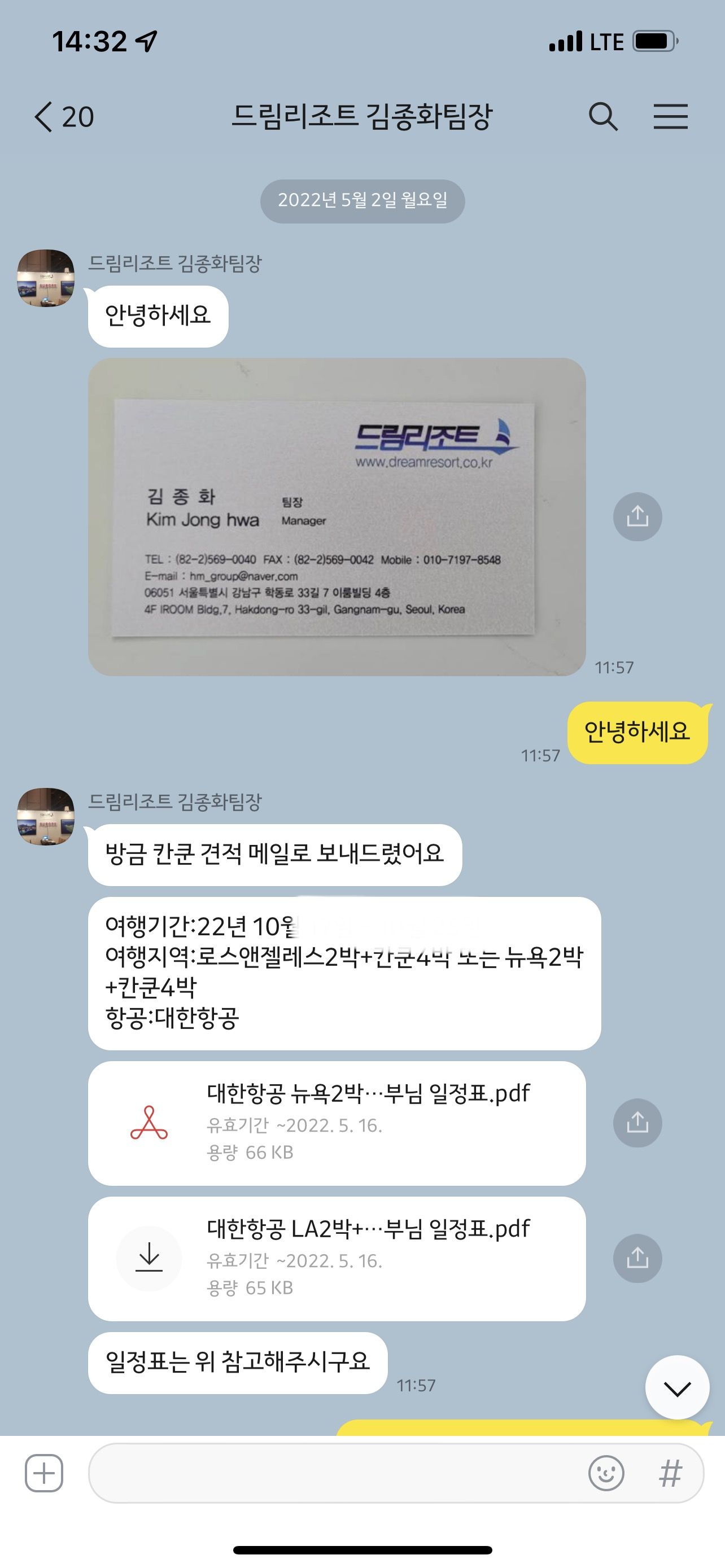Screen dimensions: 725x1568
Task: Go back to the chat list
Action: (62, 116)
